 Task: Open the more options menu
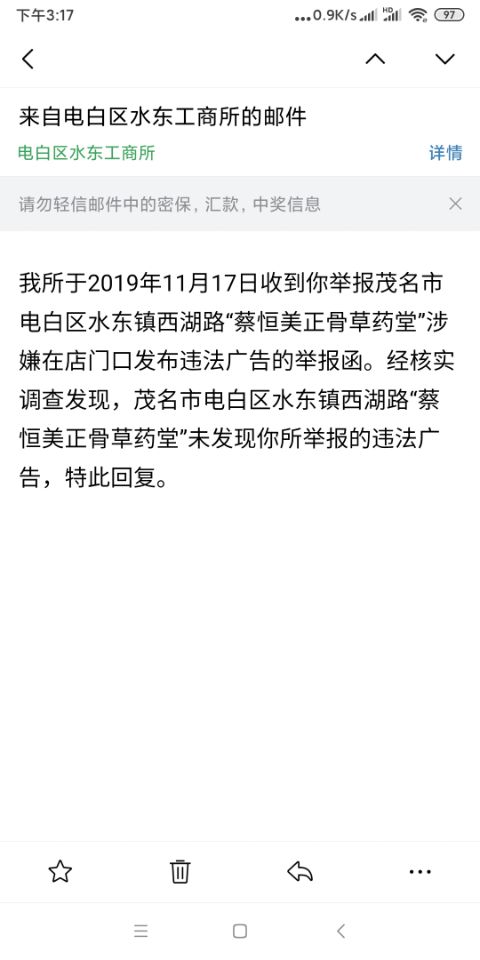click(x=420, y=871)
